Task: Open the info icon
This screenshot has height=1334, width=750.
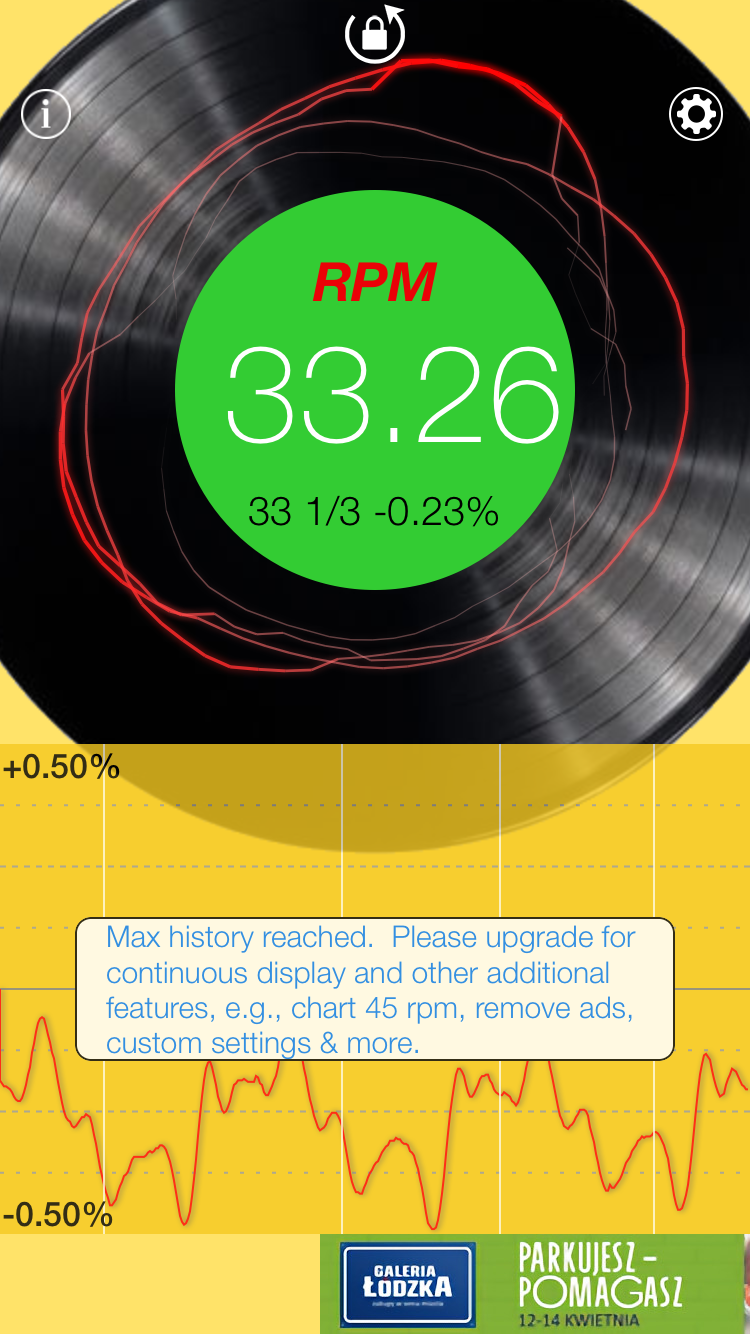Action: point(46,114)
